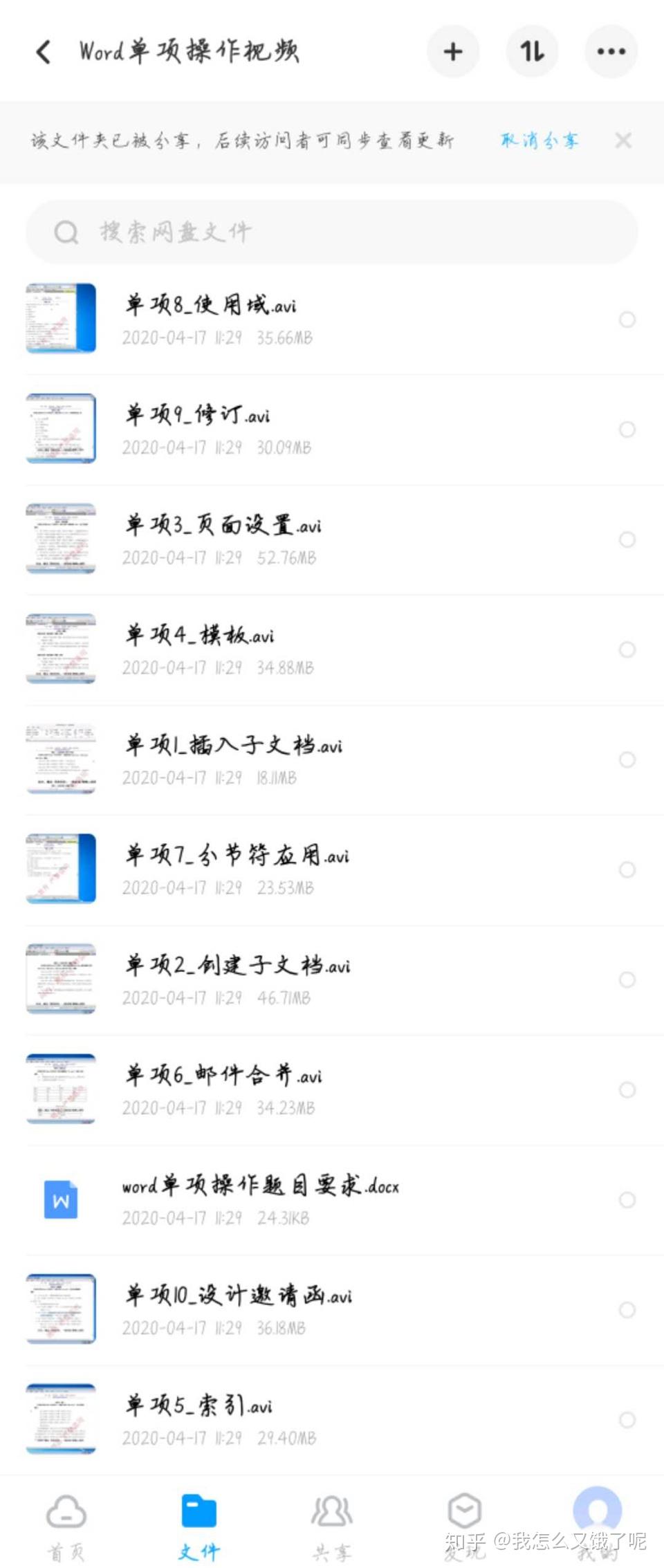Tap the 搜索网盘文件 search box
Viewport: 664px width, 1568px height.
[332, 232]
